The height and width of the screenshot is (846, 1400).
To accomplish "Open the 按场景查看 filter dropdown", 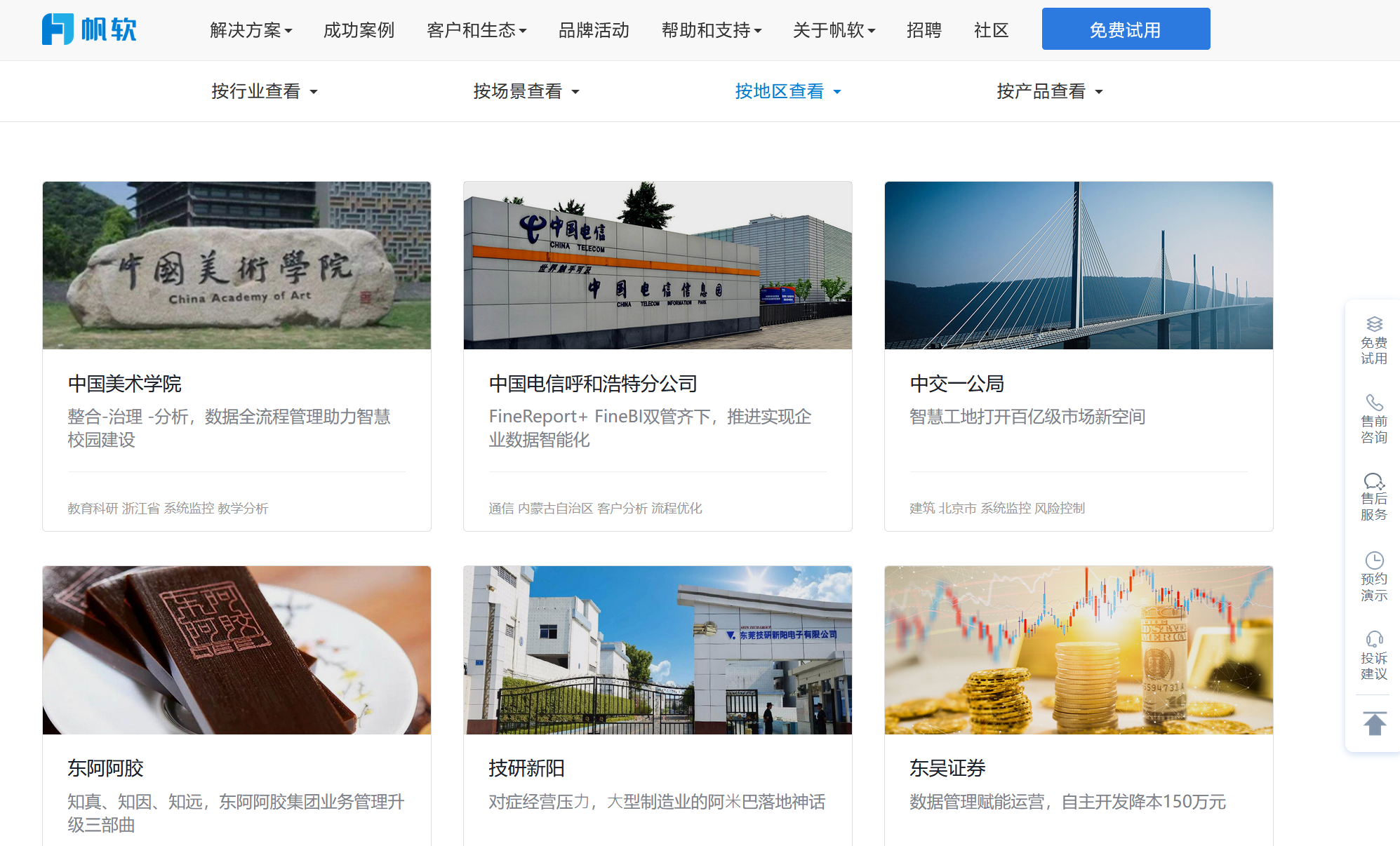I will (x=526, y=91).
